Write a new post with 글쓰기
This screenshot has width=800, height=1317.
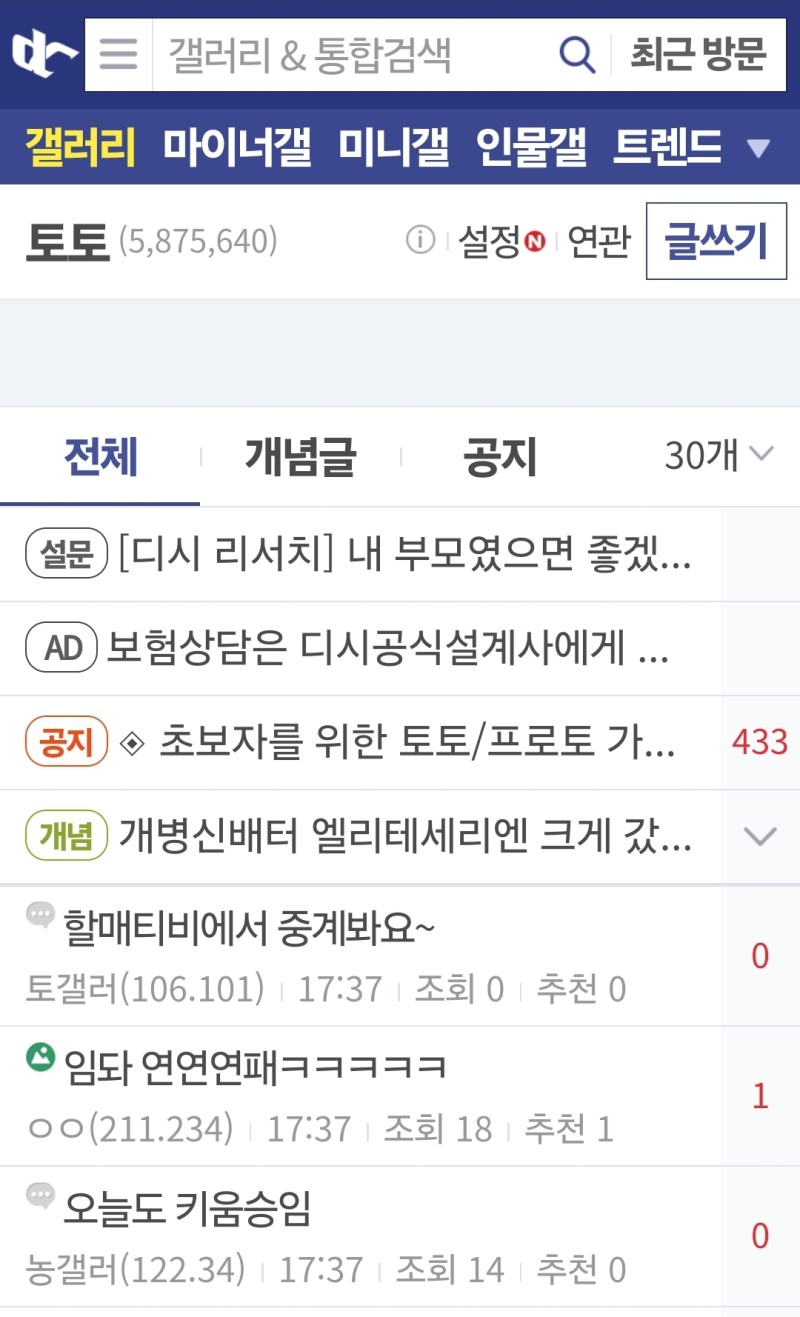(x=716, y=241)
